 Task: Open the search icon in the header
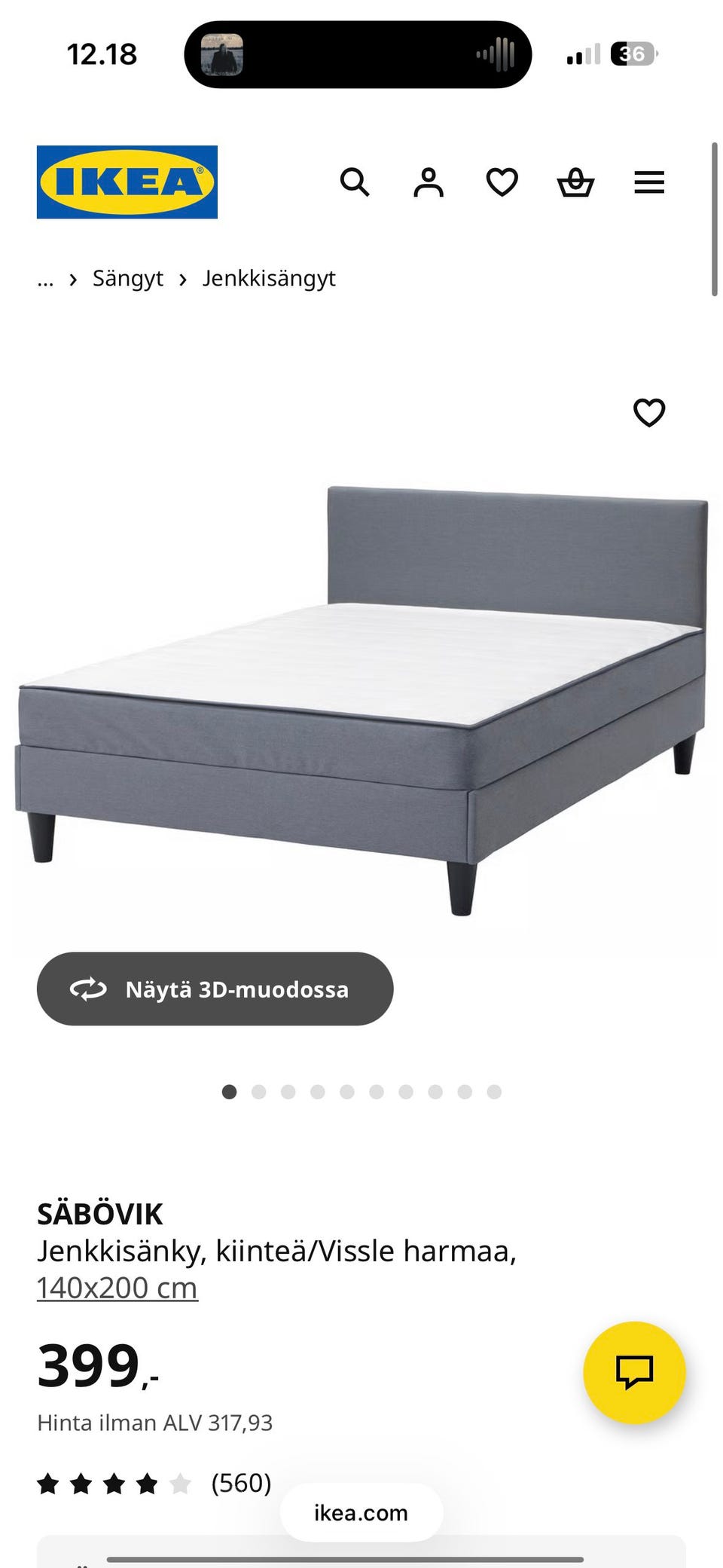pos(355,182)
